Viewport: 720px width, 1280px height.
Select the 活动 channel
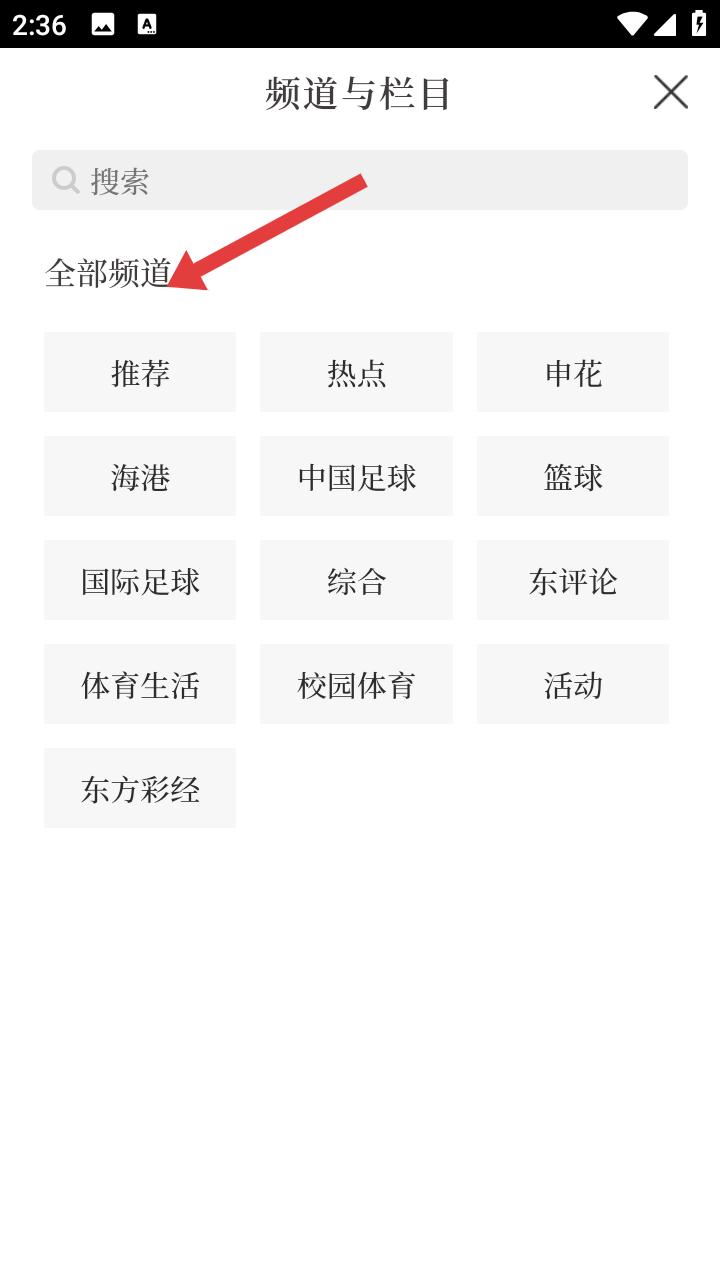click(x=573, y=684)
